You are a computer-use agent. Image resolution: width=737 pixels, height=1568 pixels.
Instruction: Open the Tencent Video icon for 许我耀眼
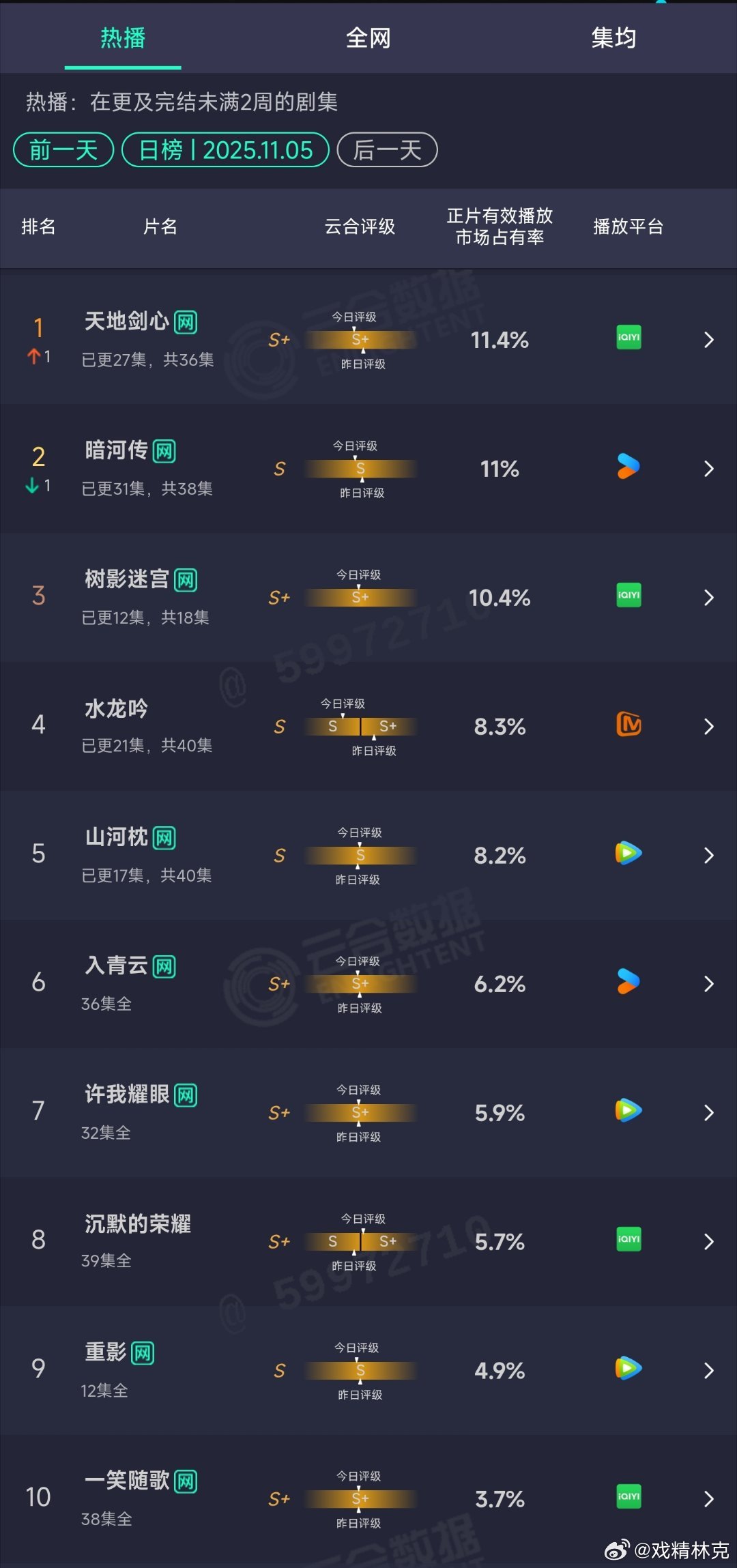(627, 1112)
